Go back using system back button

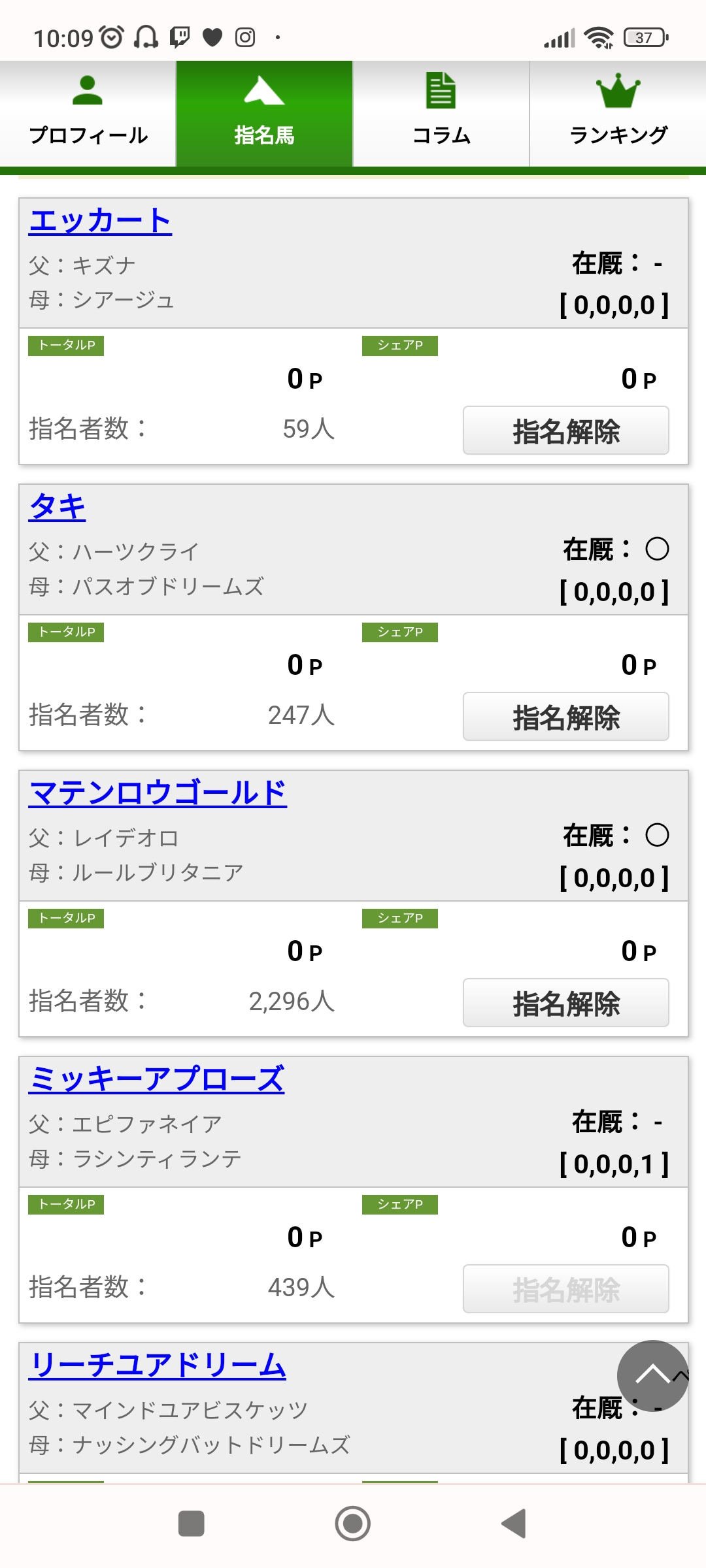coord(514,1524)
